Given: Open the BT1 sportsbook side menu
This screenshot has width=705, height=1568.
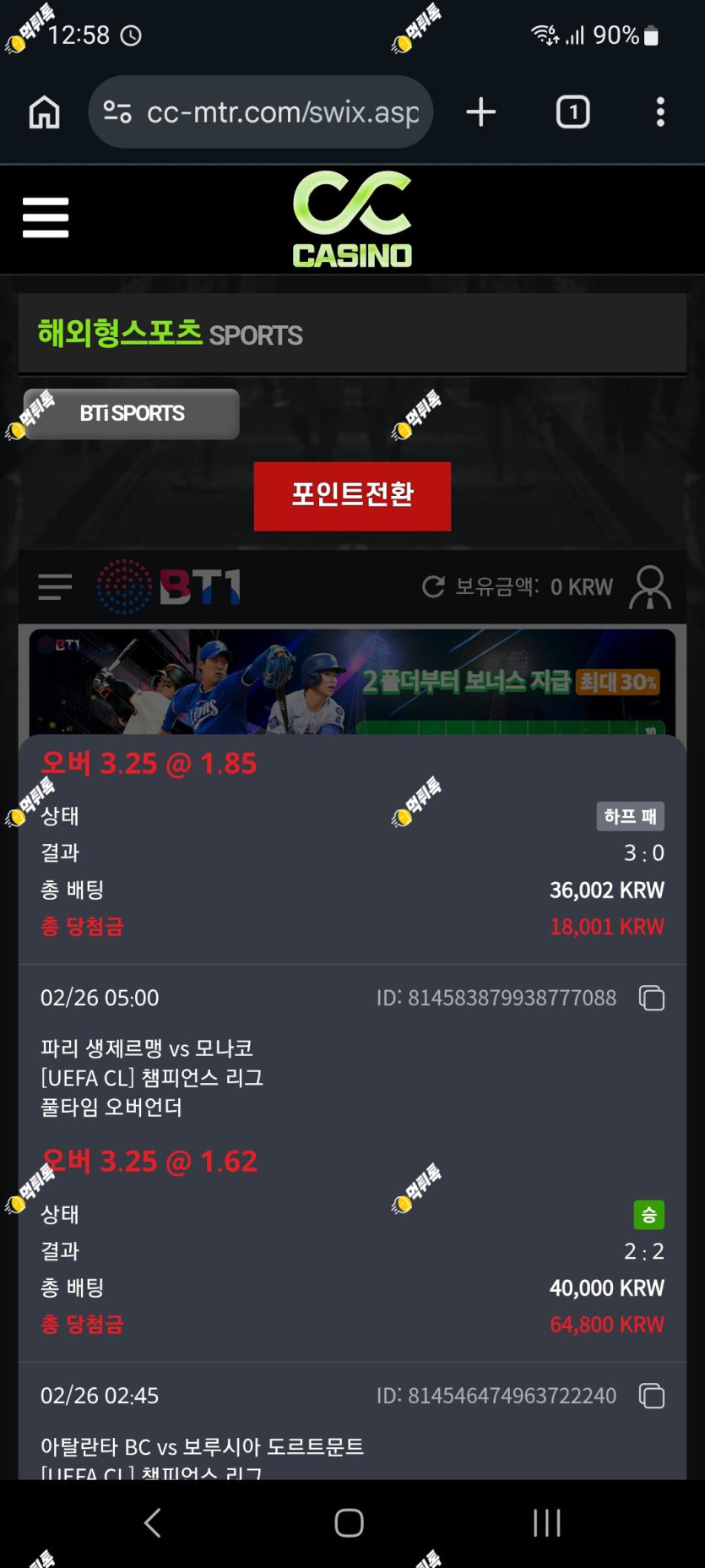Looking at the screenshot, I should click(55, 586).
